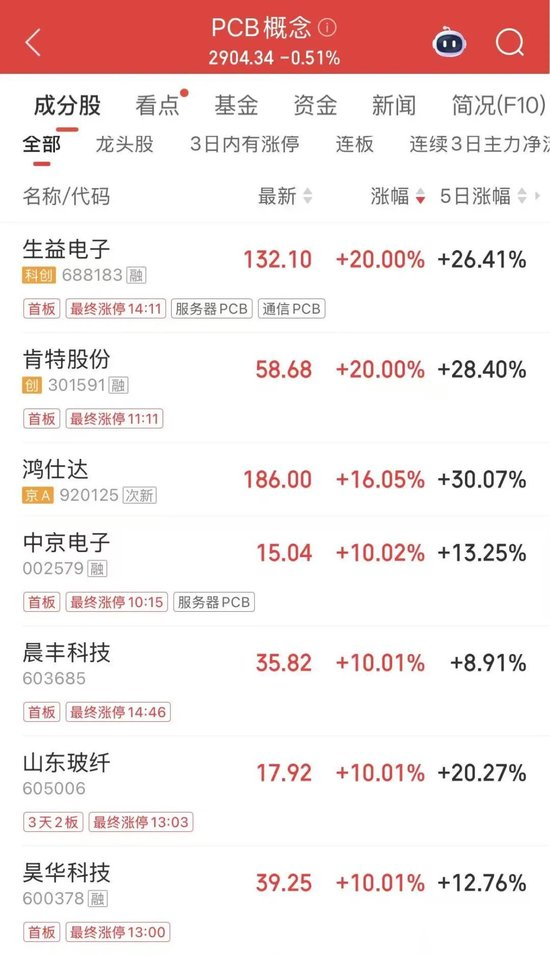550x955 pixels.
Task: Open the 鸿仕达 stock row
Action: pos(275,480)
